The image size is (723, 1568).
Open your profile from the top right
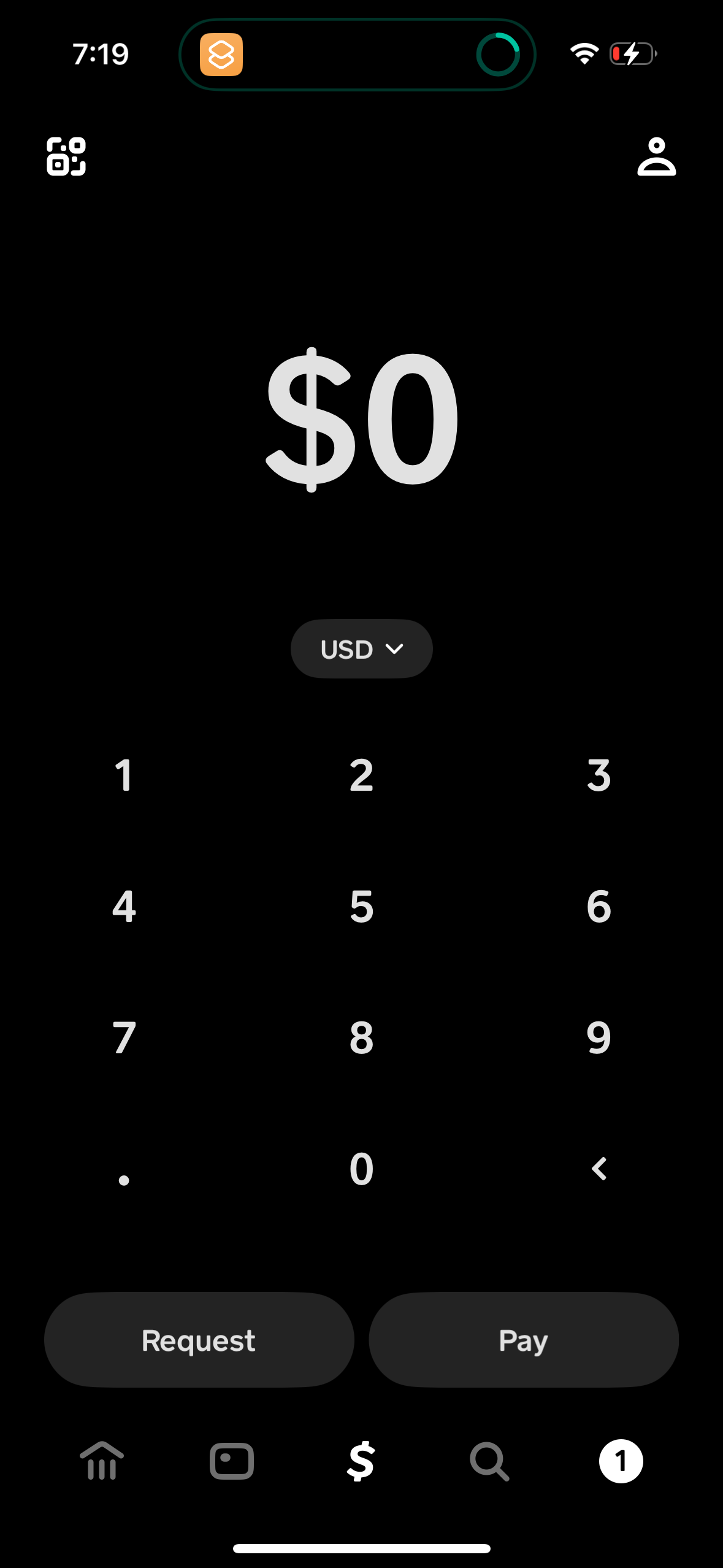[657, 158]
